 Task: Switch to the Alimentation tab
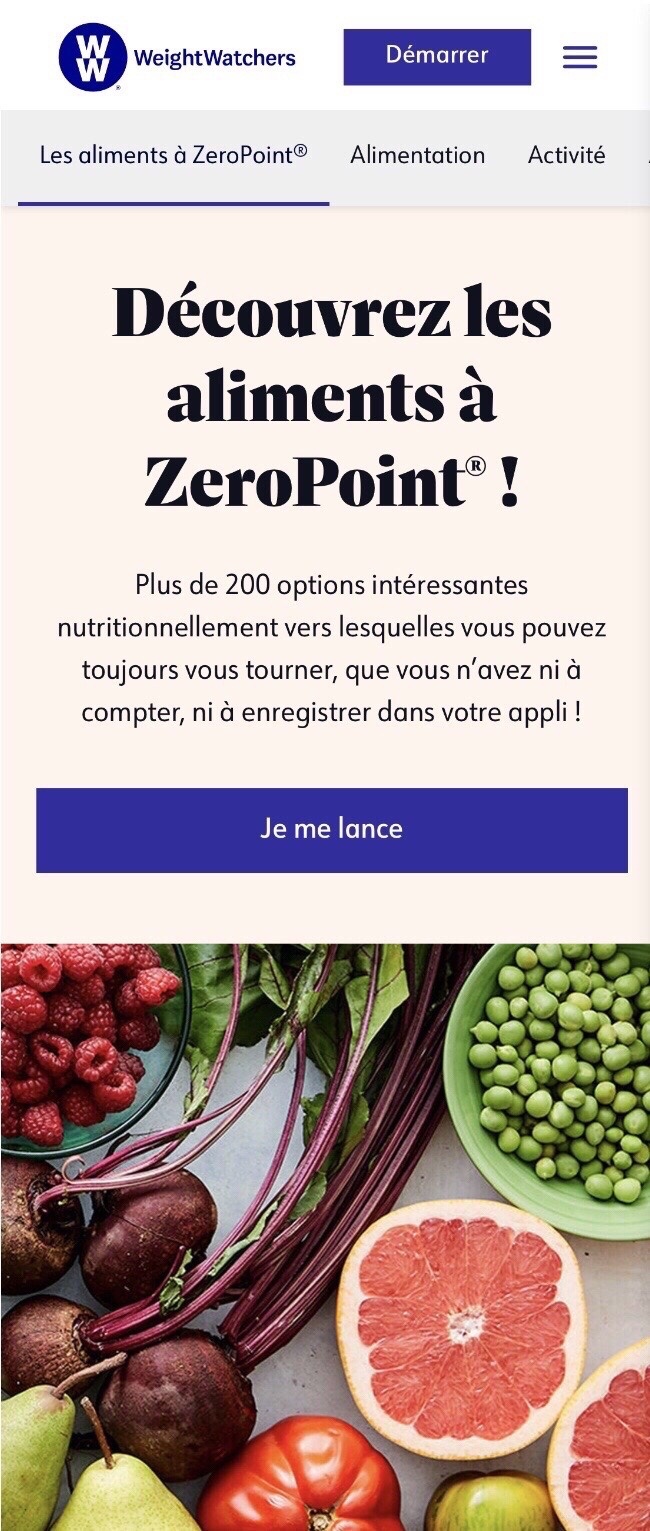click(x=417, y=156)
